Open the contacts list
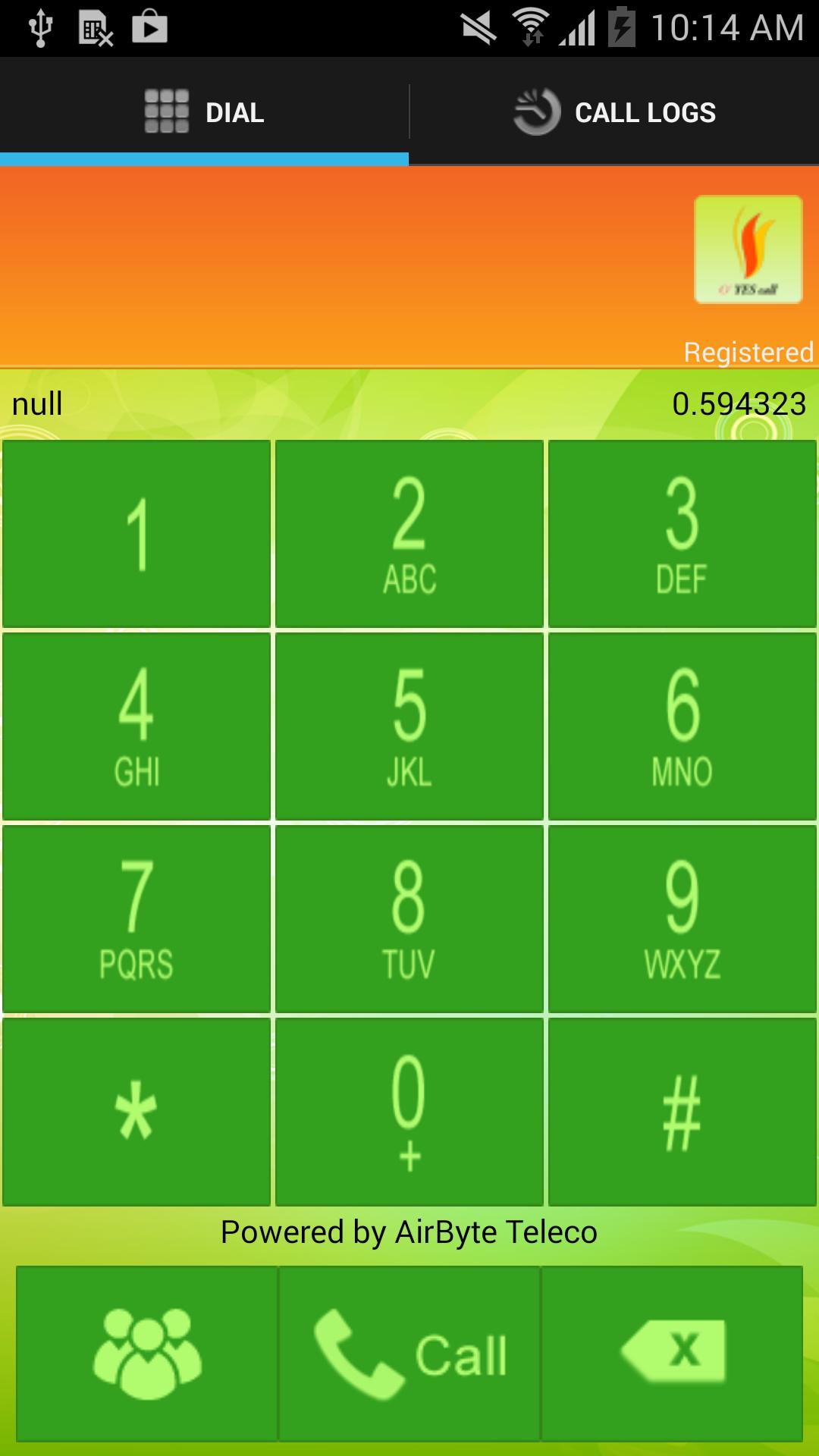Viewport: 819px width, 1456px height. click(x=147, y=1354)
